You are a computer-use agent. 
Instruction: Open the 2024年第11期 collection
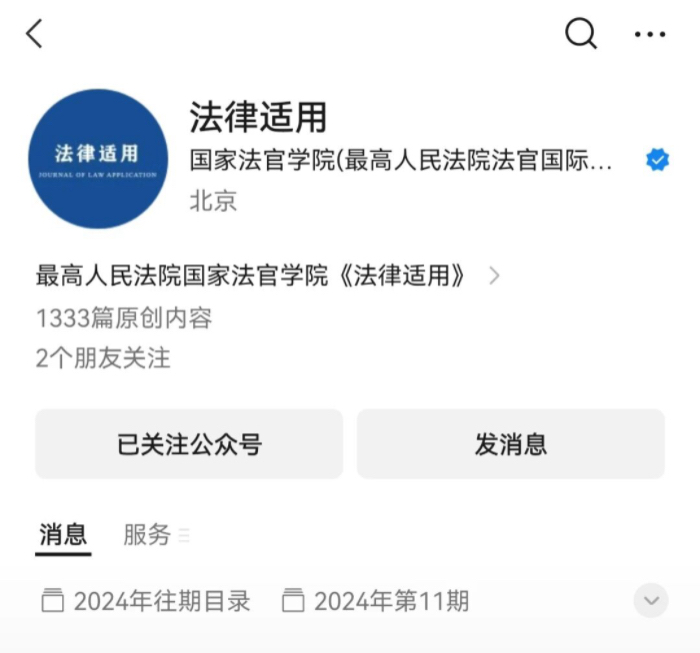376,601
